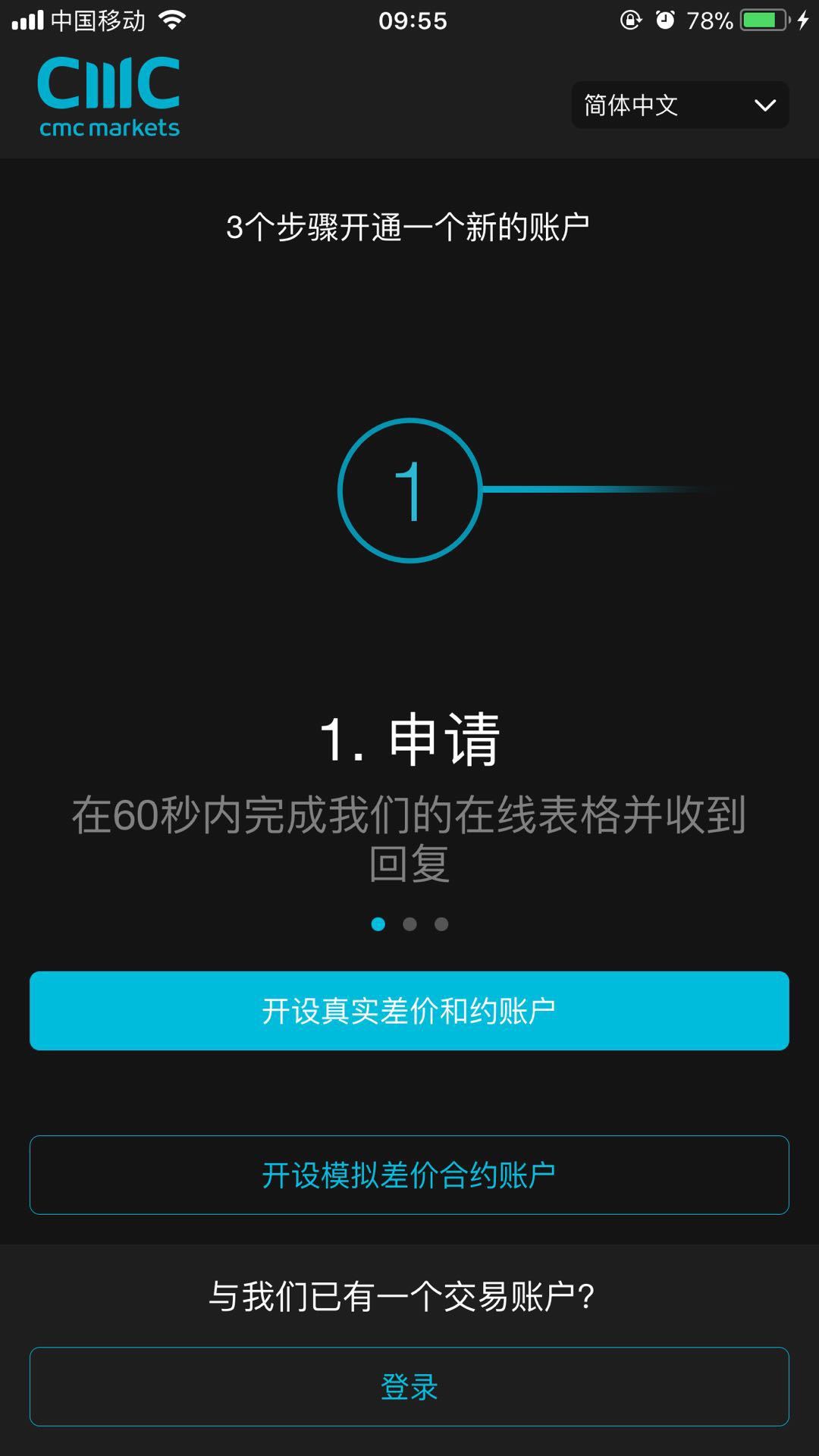The height and width of the screenshot is (1456, 819).
Task: Tap the 登录 button
Action: pyautogui.click(x=409, y=1387)
